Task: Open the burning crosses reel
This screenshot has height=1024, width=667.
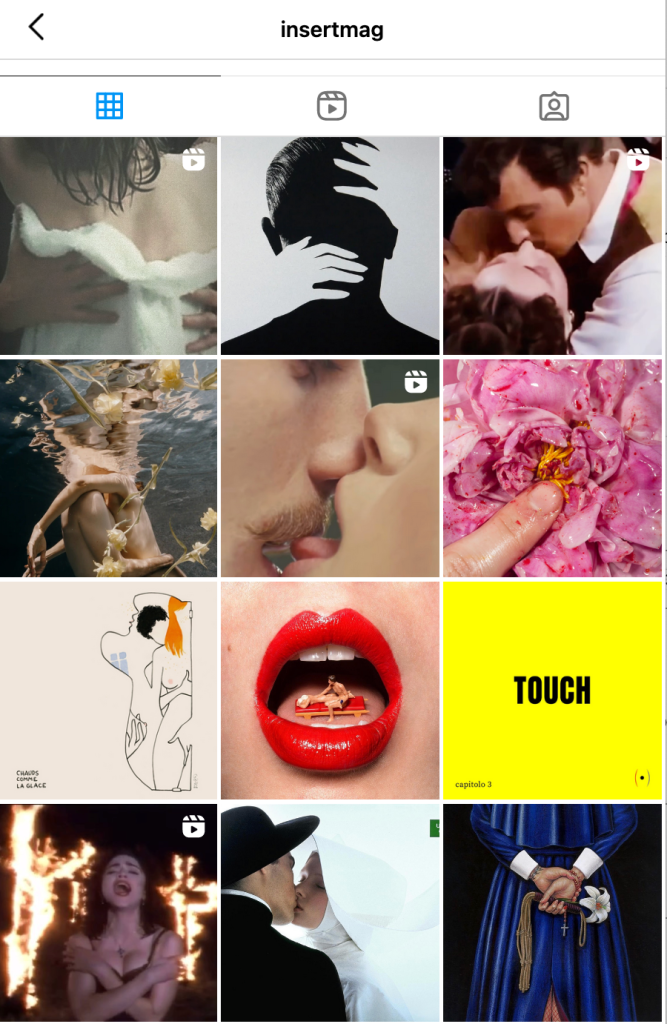Action: [108, 912]
